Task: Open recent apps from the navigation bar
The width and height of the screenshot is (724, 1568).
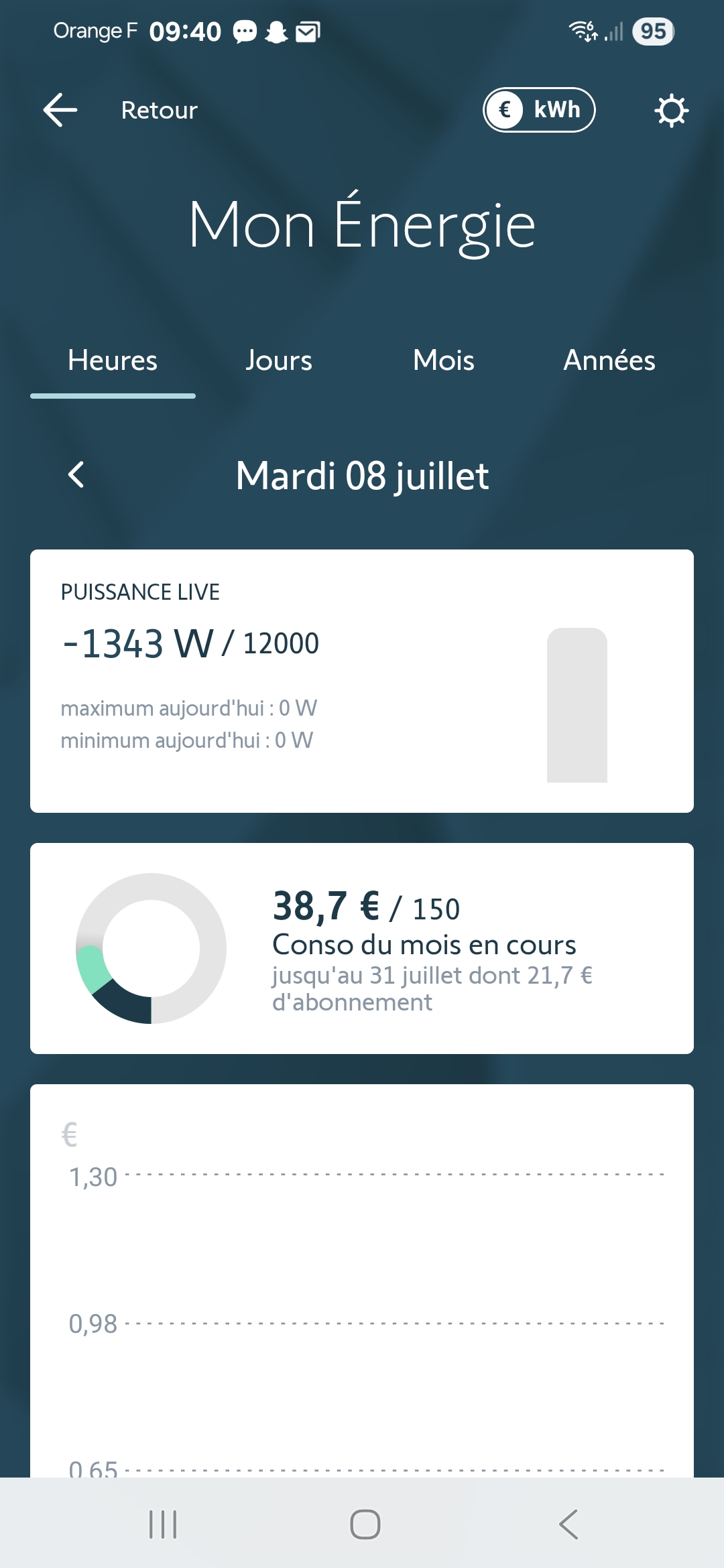Action: (163, 1524)
